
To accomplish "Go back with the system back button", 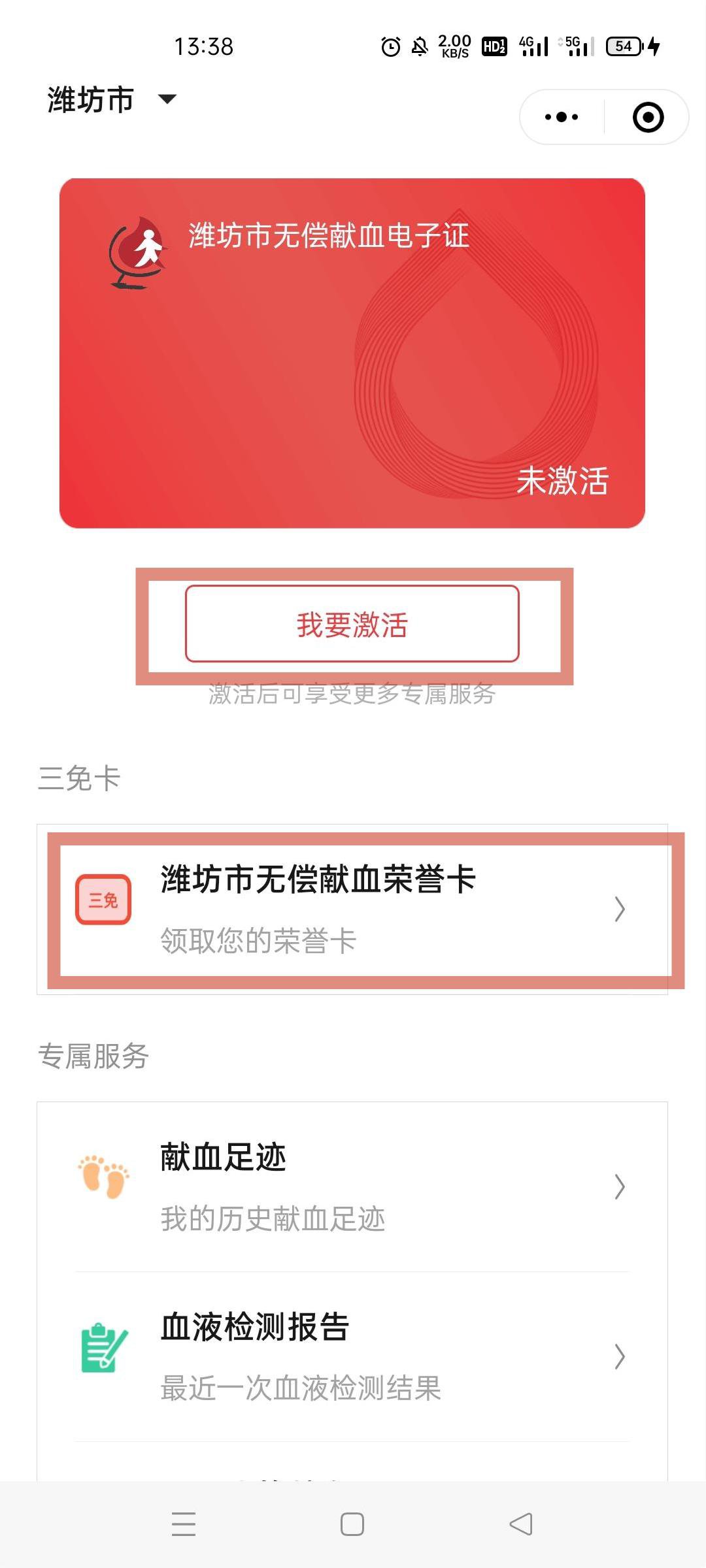I will coord(521,1524).
